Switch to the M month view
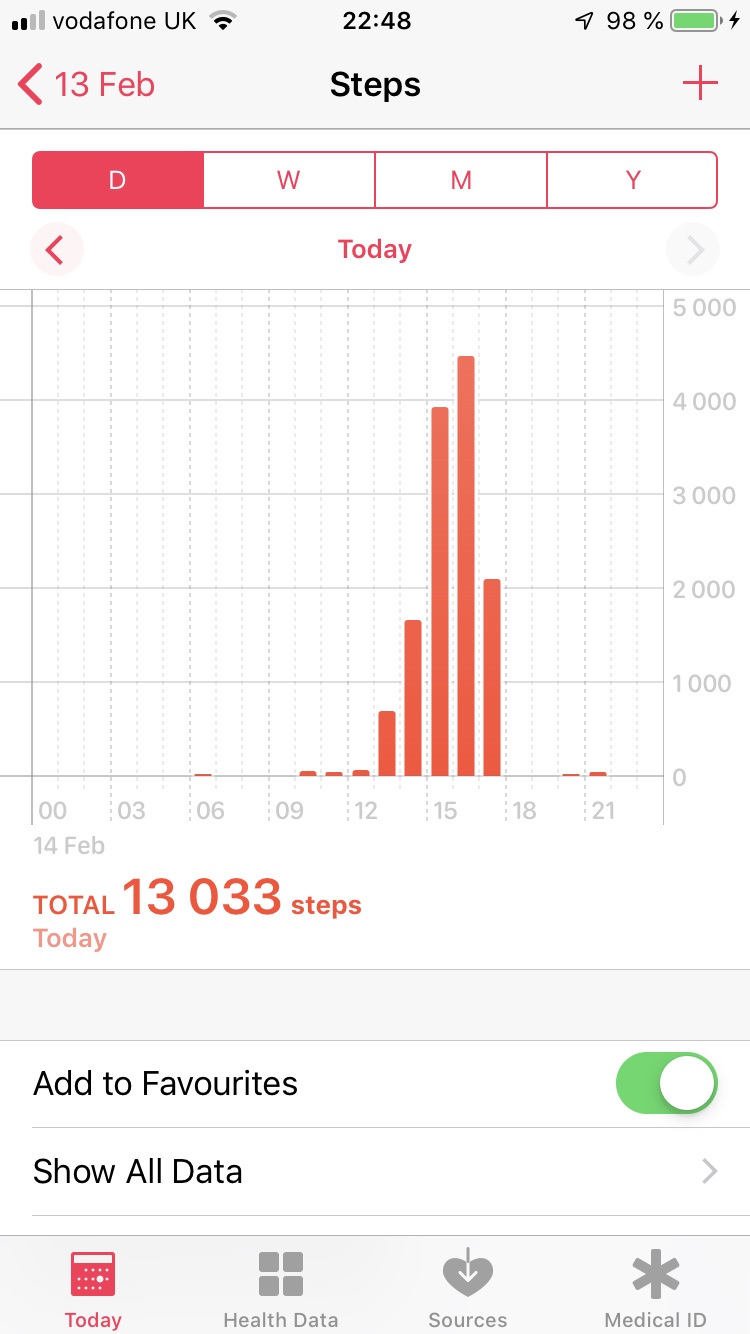The image size is (750, 1334). (461, 180)
